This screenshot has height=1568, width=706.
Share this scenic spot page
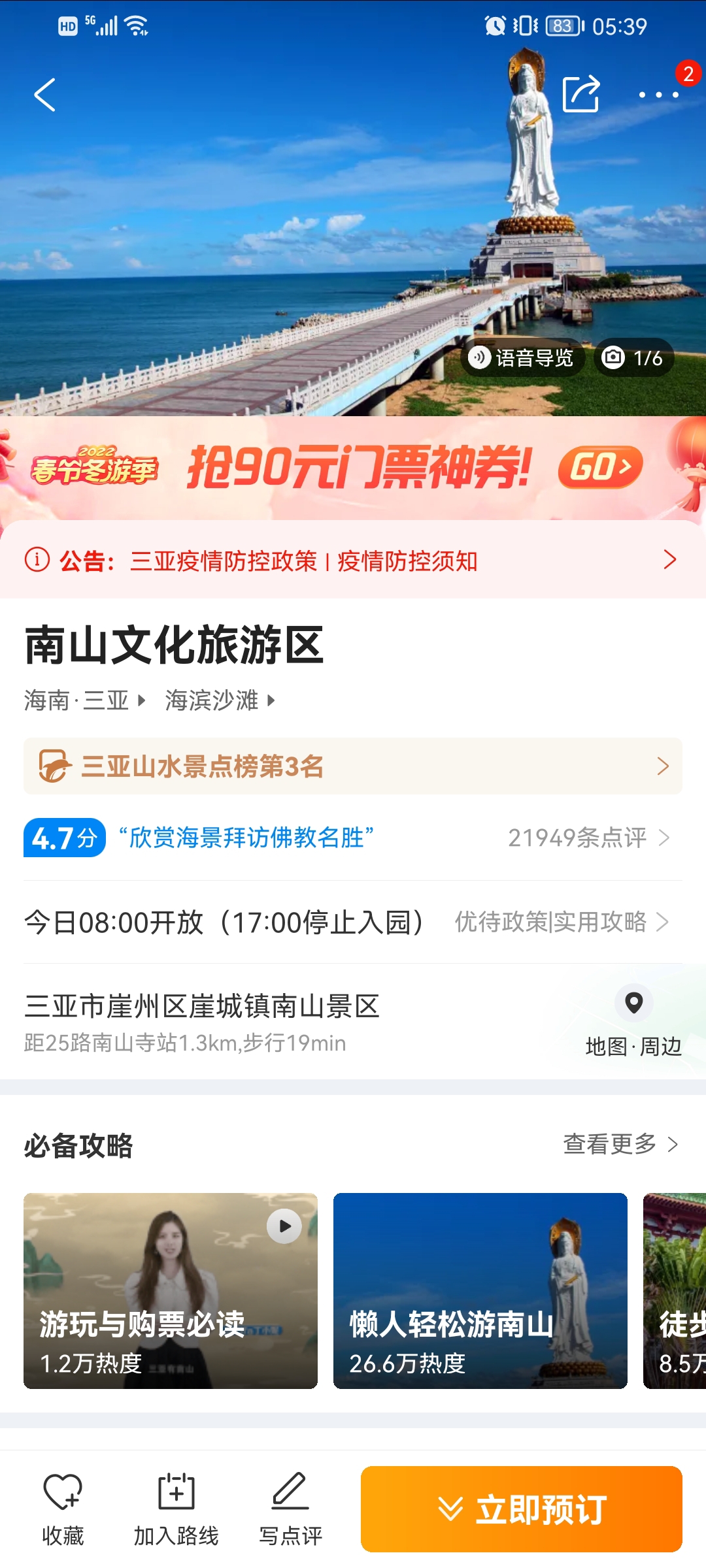(x=581, y=94)
